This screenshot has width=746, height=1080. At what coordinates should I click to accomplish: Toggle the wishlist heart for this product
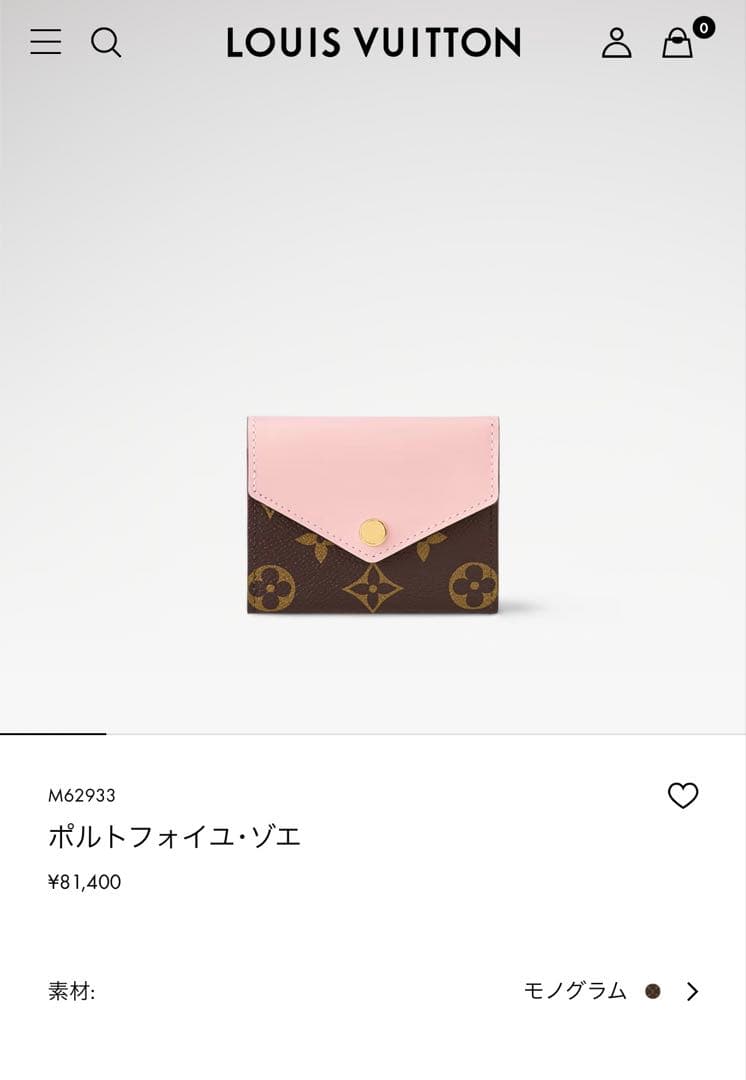tap(683, 796)
